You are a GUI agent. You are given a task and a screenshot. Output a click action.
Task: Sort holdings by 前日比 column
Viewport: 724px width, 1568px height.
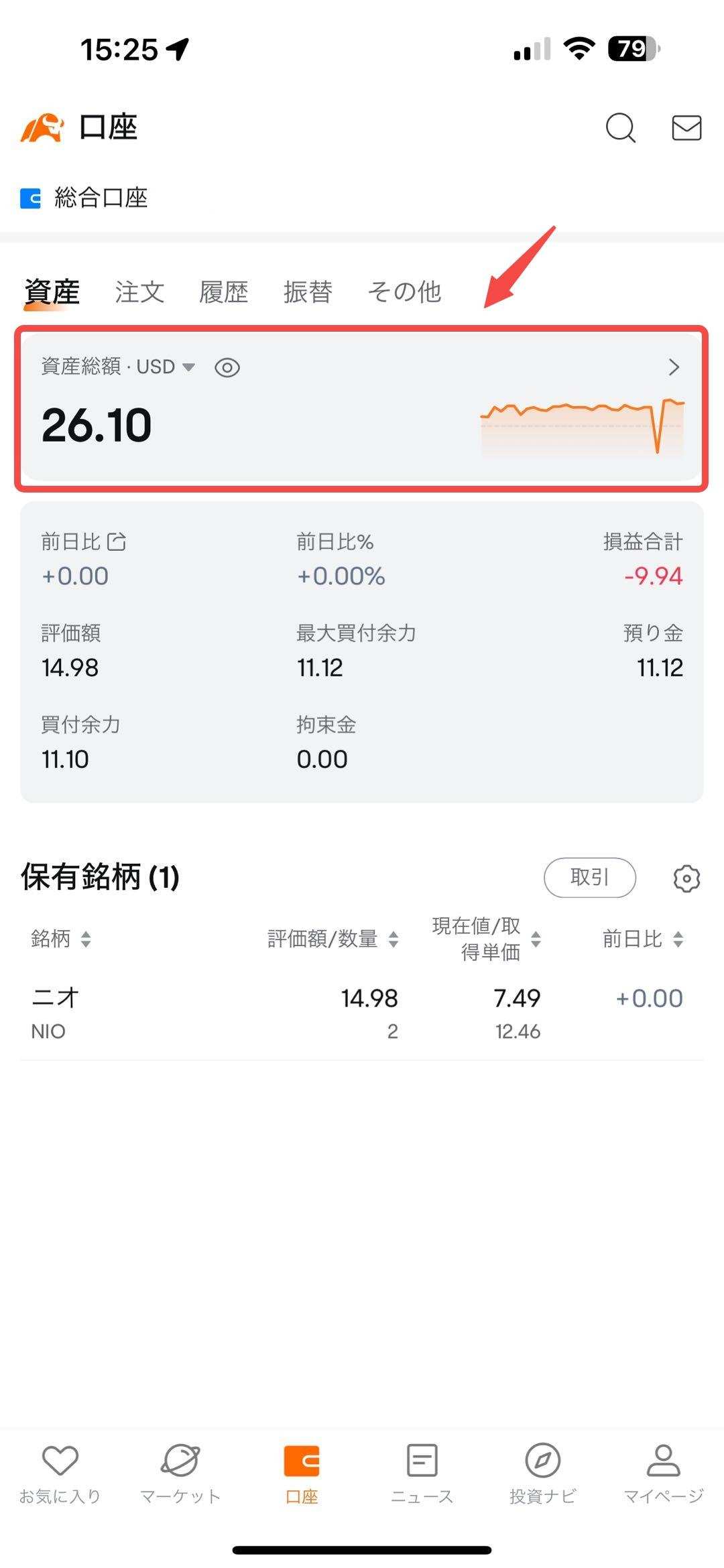point(643,939)
